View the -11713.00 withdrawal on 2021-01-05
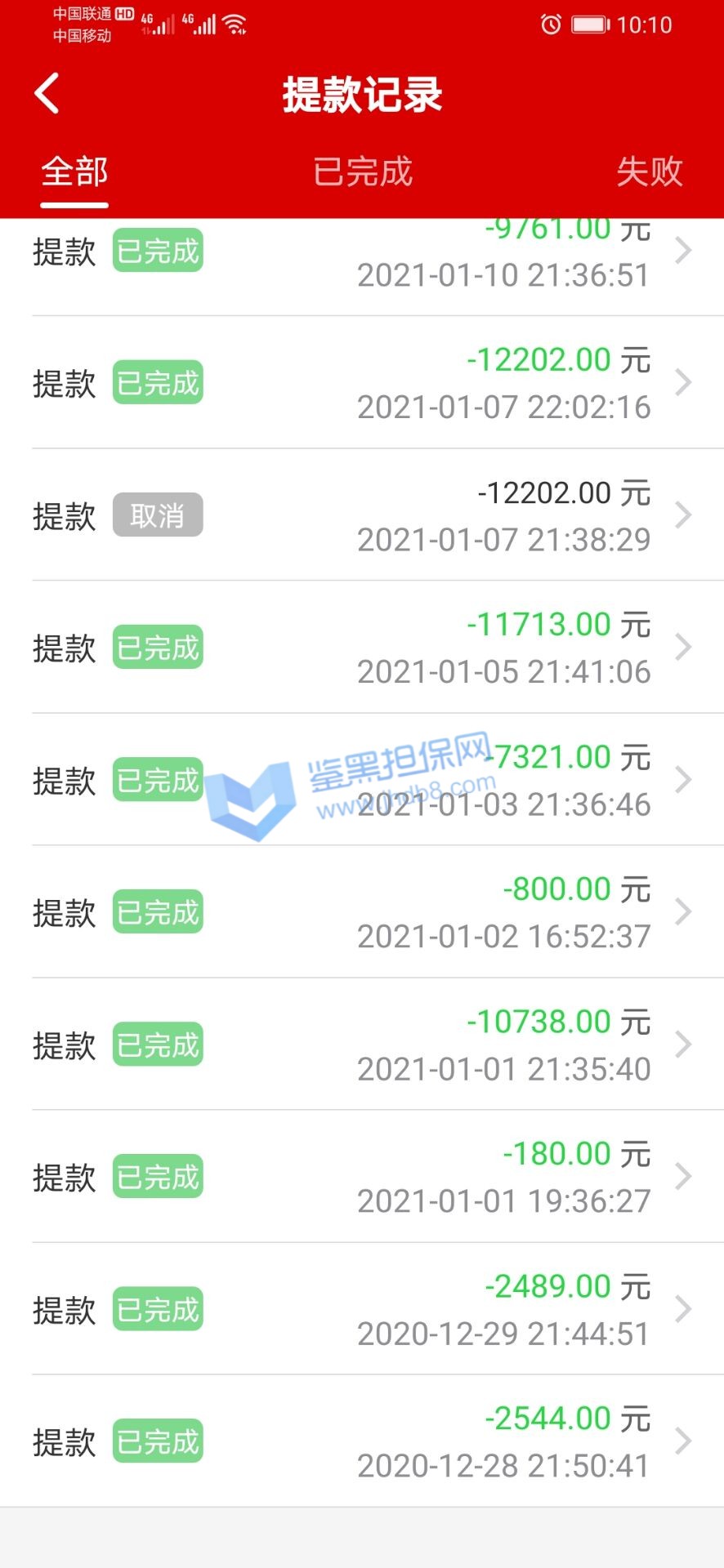This screenshot has height=1568, width=724. 362,648
